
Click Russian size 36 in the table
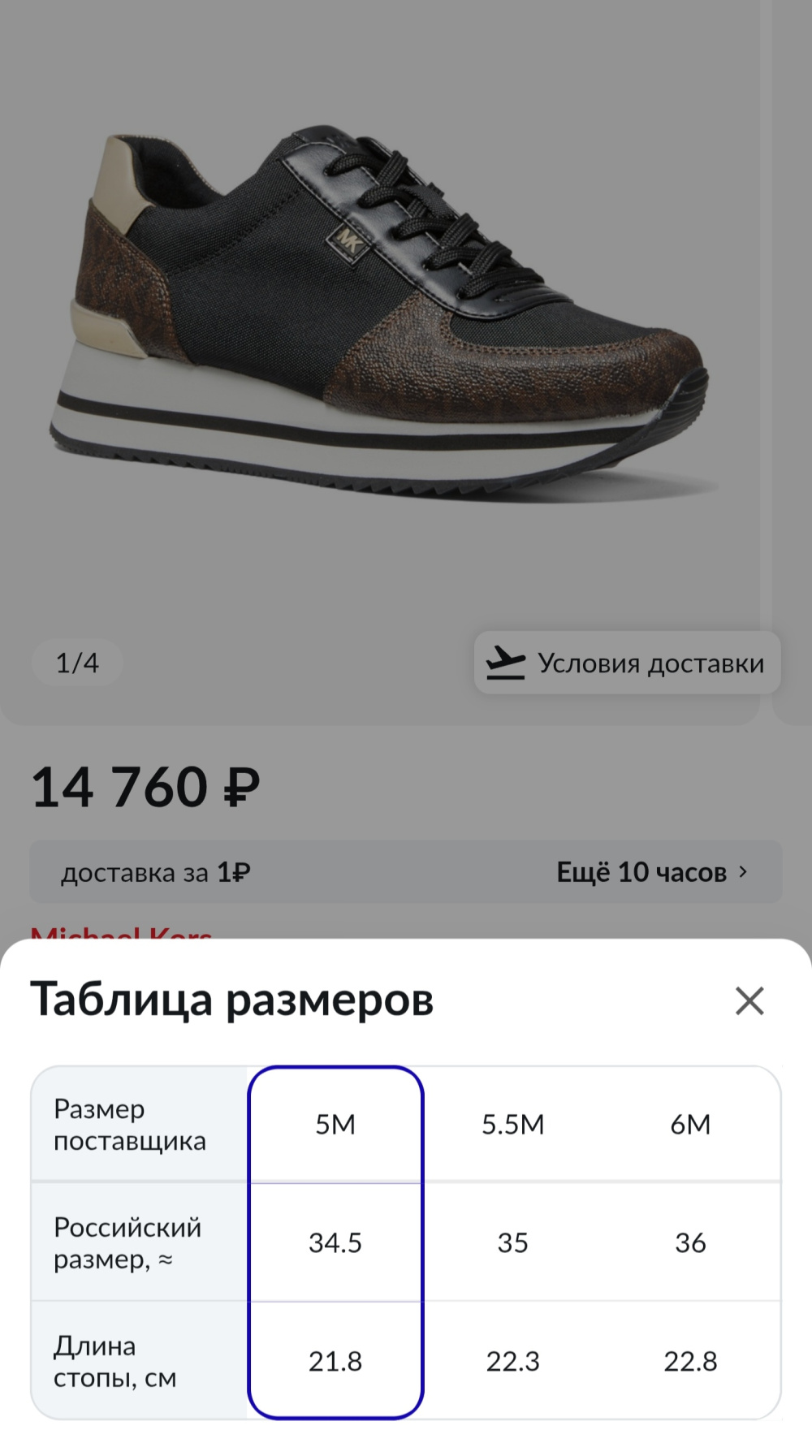pos(692,1242)
